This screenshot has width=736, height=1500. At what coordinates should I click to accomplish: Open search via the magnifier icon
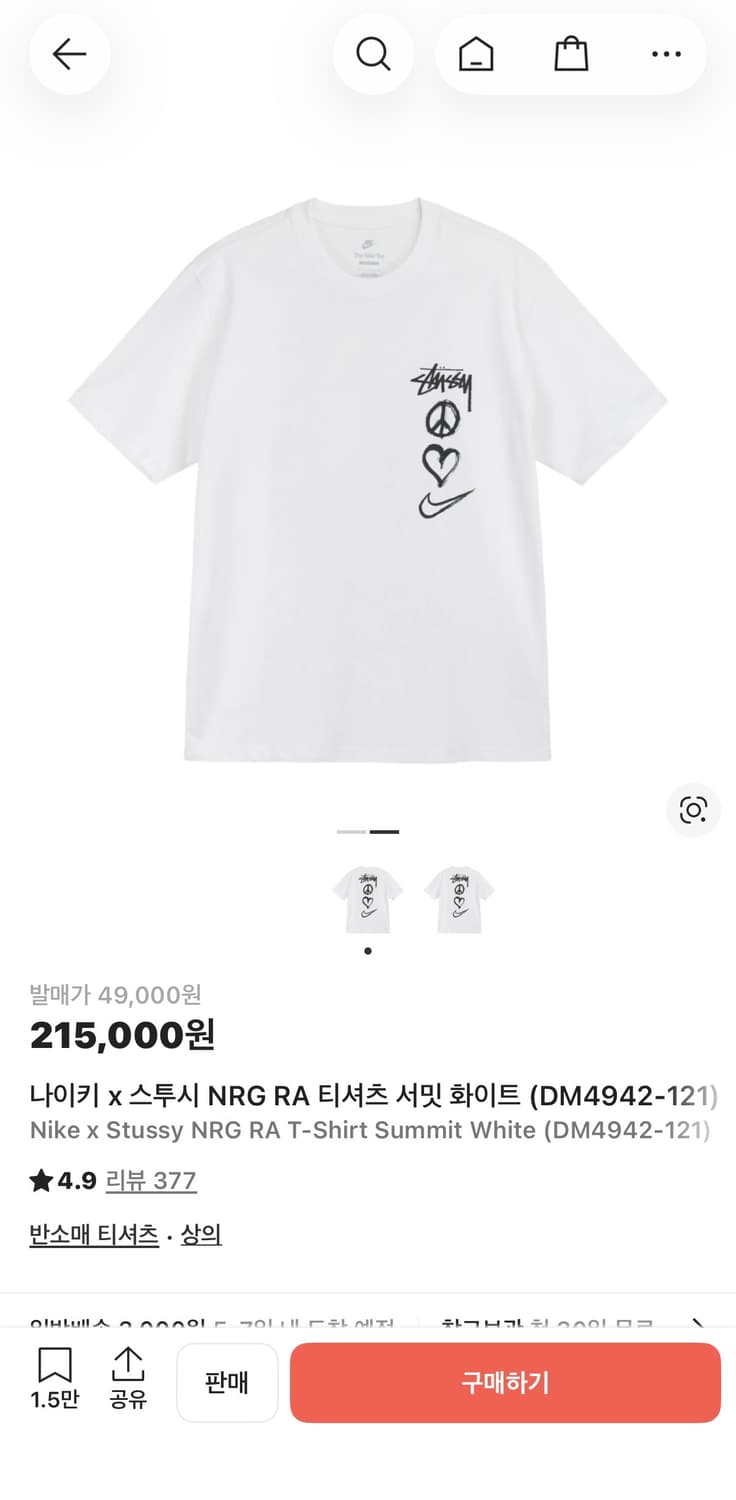[x=373, y=55]
